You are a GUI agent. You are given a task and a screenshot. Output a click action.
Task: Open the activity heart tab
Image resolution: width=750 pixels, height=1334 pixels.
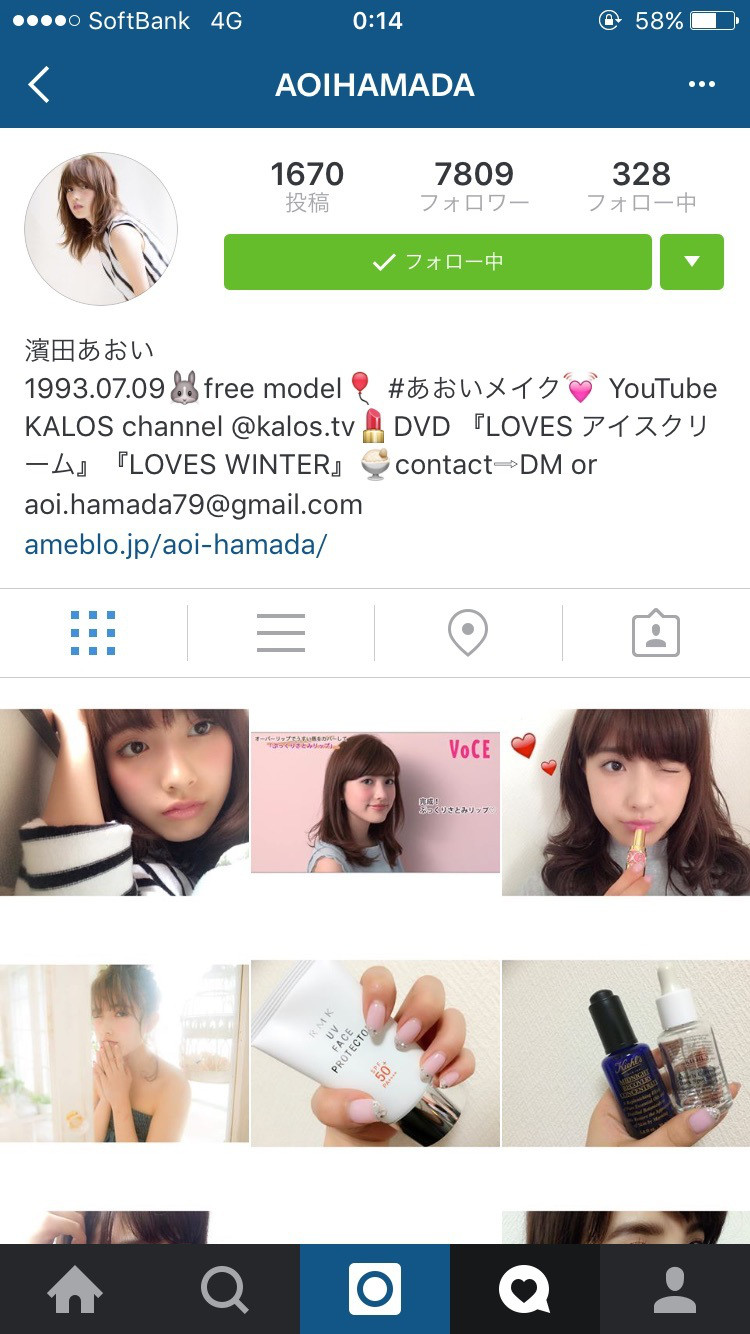525,1290
